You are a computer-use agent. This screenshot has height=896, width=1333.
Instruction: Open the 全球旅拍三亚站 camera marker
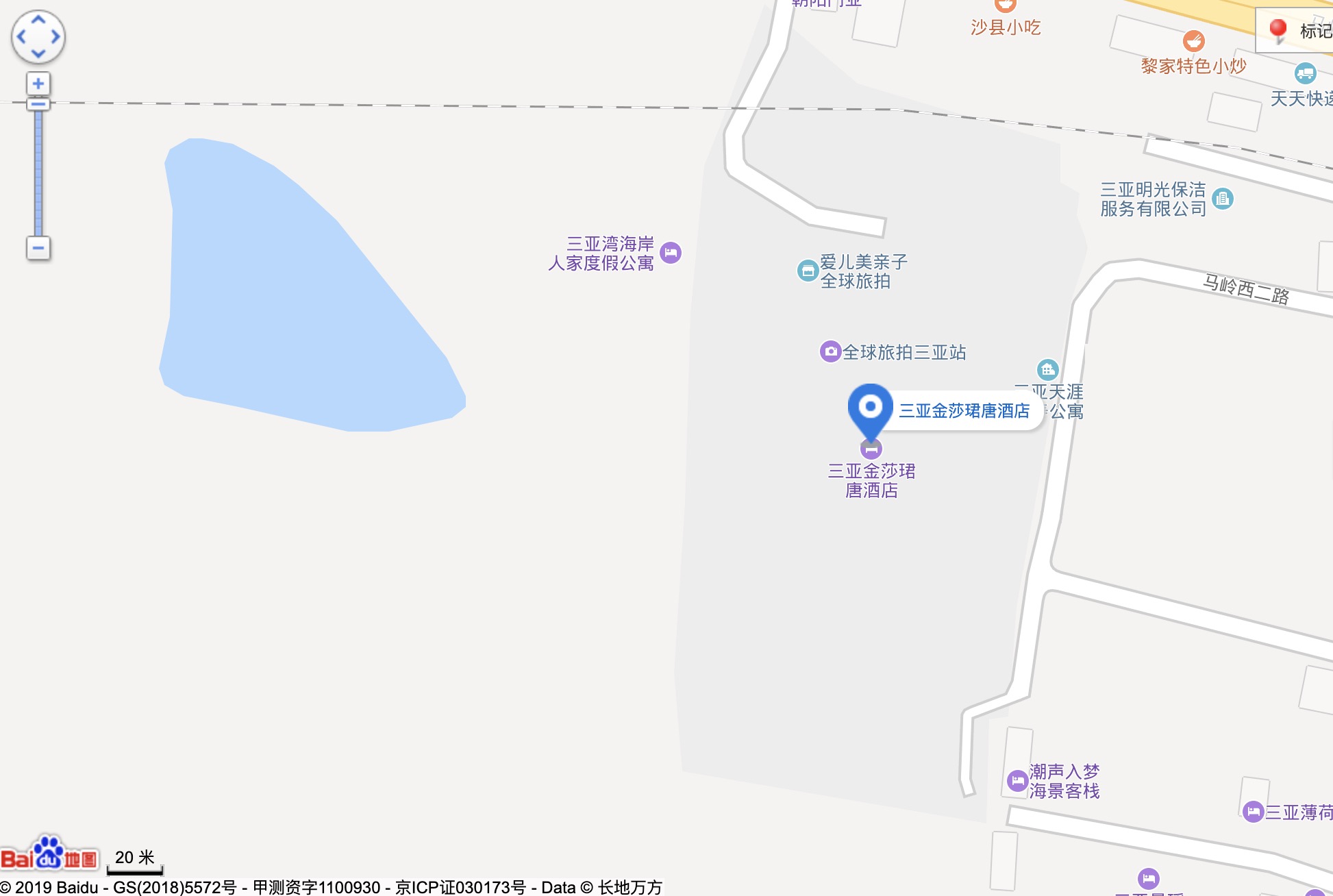830,351
